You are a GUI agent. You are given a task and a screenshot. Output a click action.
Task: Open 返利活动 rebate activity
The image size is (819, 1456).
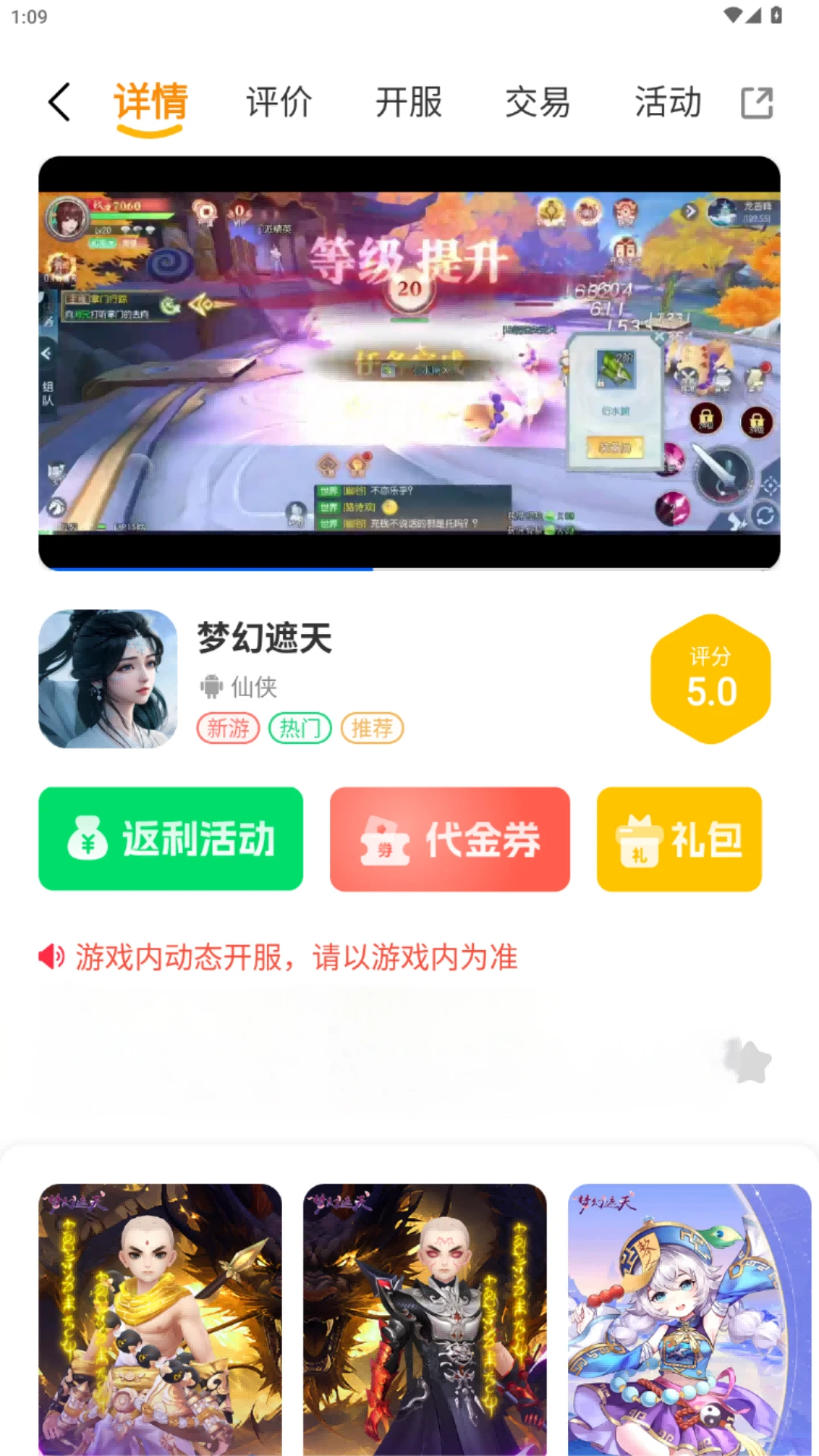click(171, 839)
